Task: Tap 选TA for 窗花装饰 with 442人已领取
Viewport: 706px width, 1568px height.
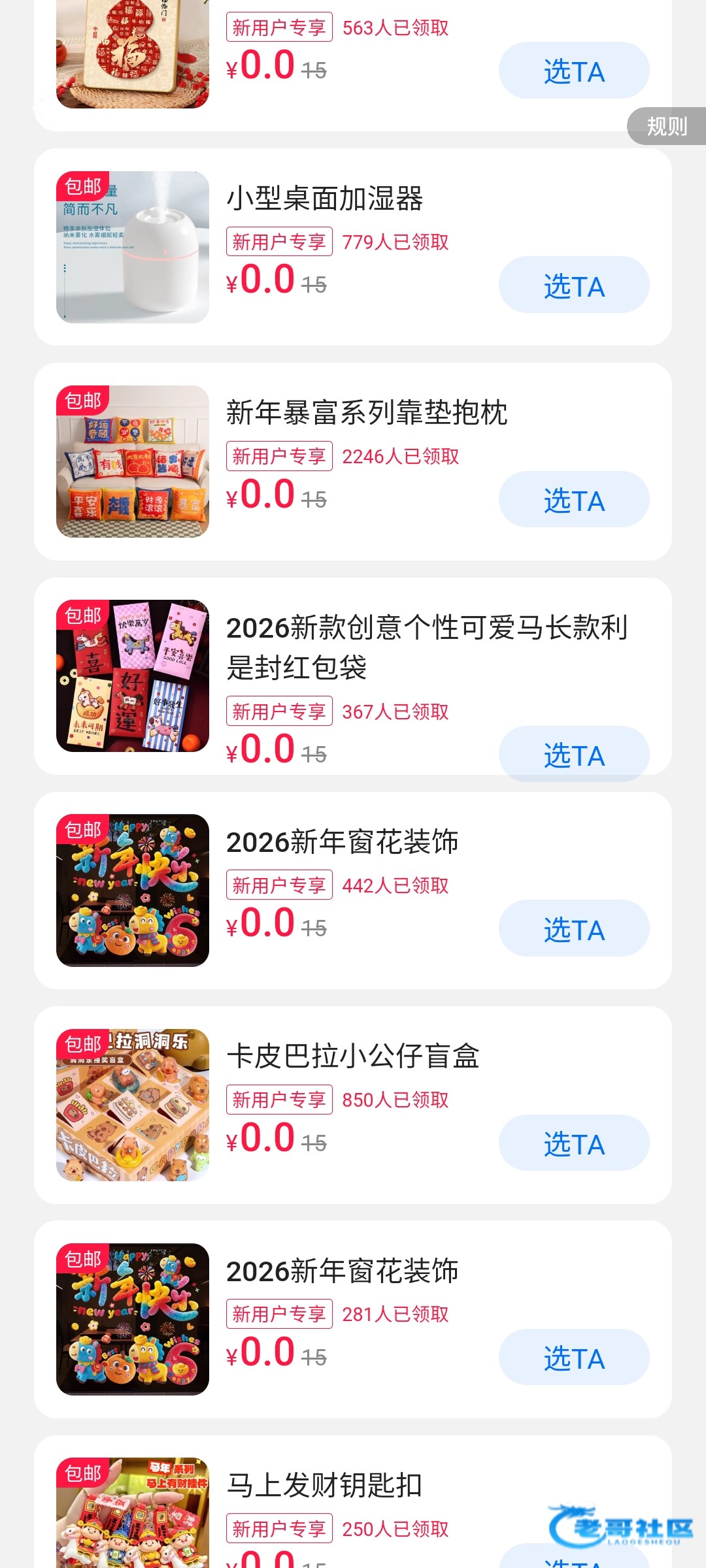Action: (x=574, y=928)
